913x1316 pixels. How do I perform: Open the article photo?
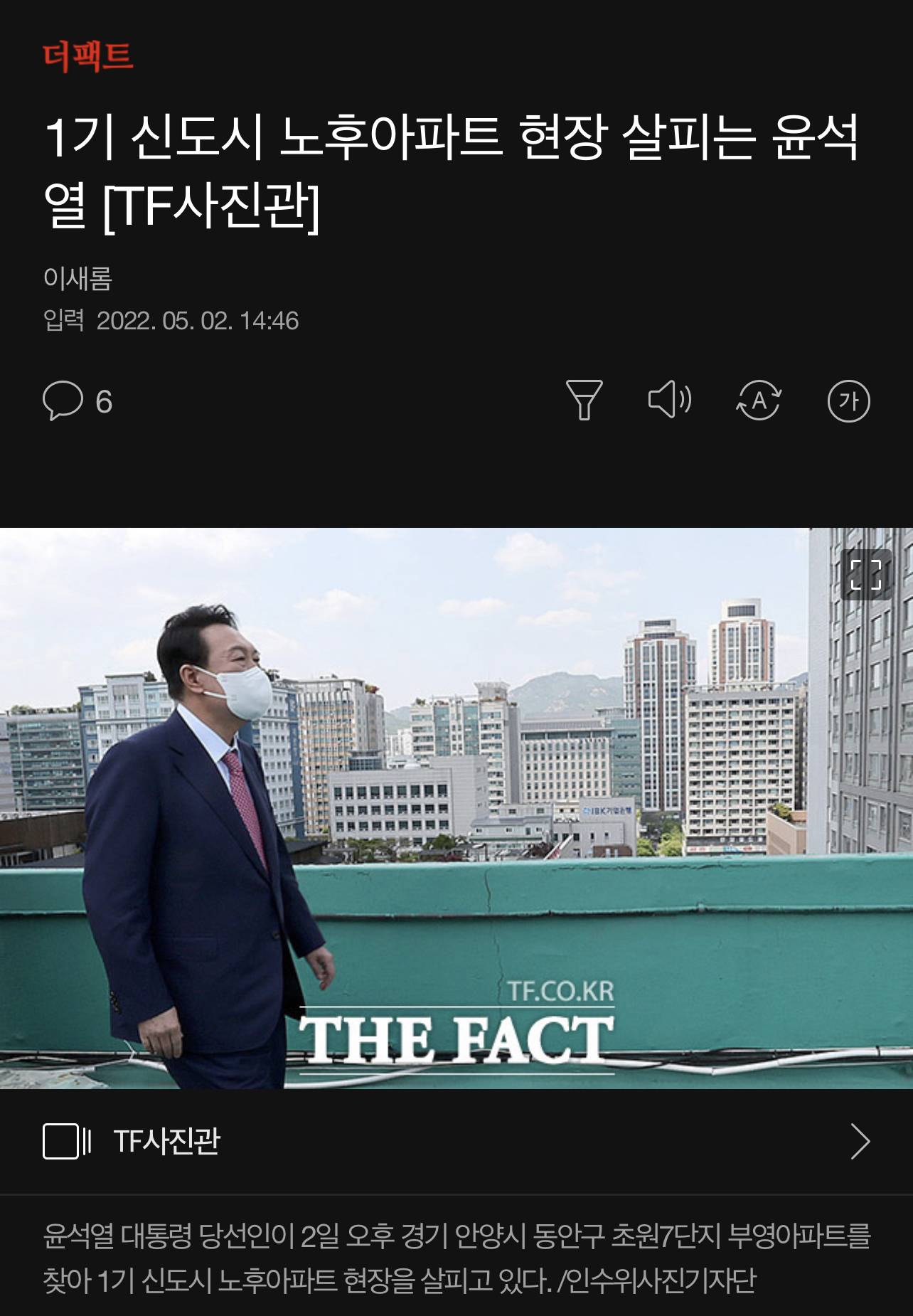coord(455,807)
